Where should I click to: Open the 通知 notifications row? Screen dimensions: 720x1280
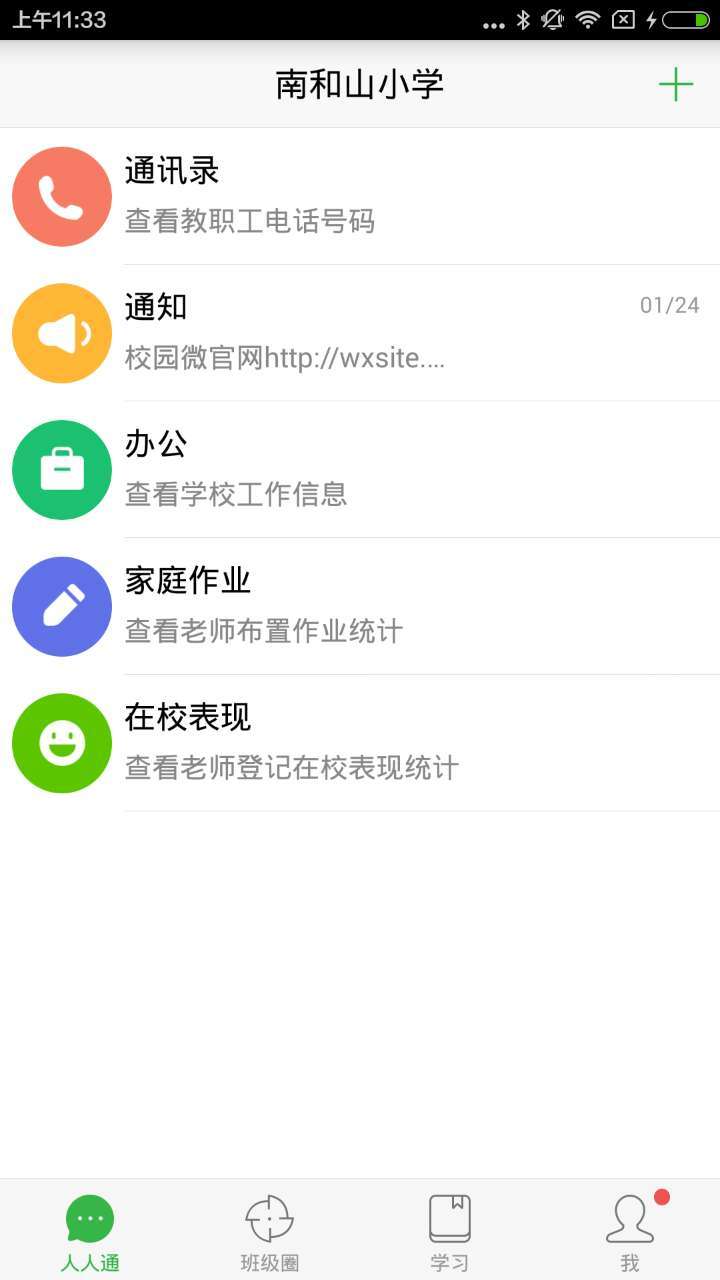(360, 333)
